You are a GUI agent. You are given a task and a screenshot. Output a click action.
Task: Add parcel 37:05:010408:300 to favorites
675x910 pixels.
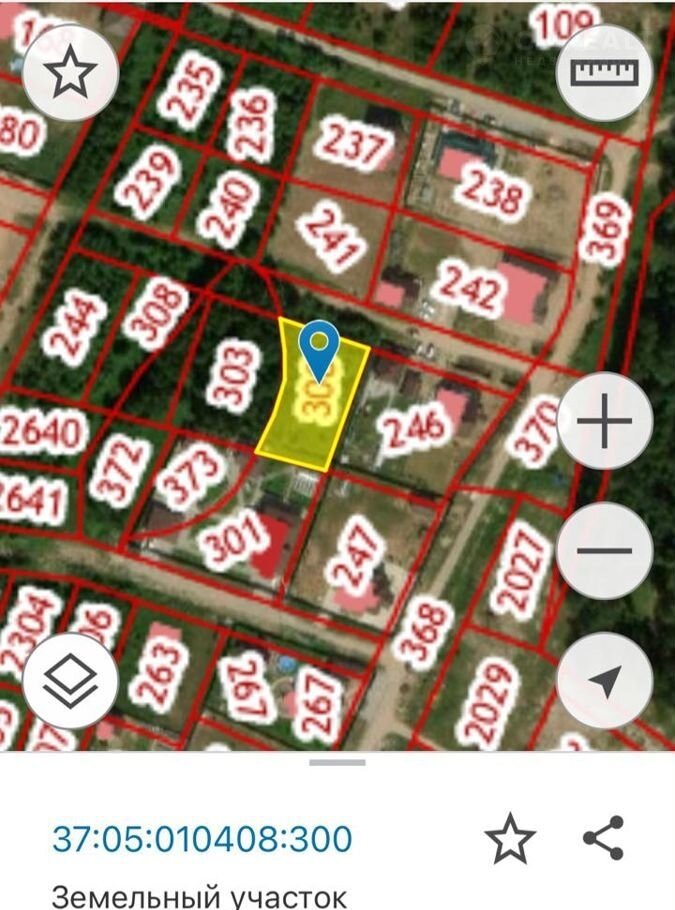[510, 838]
